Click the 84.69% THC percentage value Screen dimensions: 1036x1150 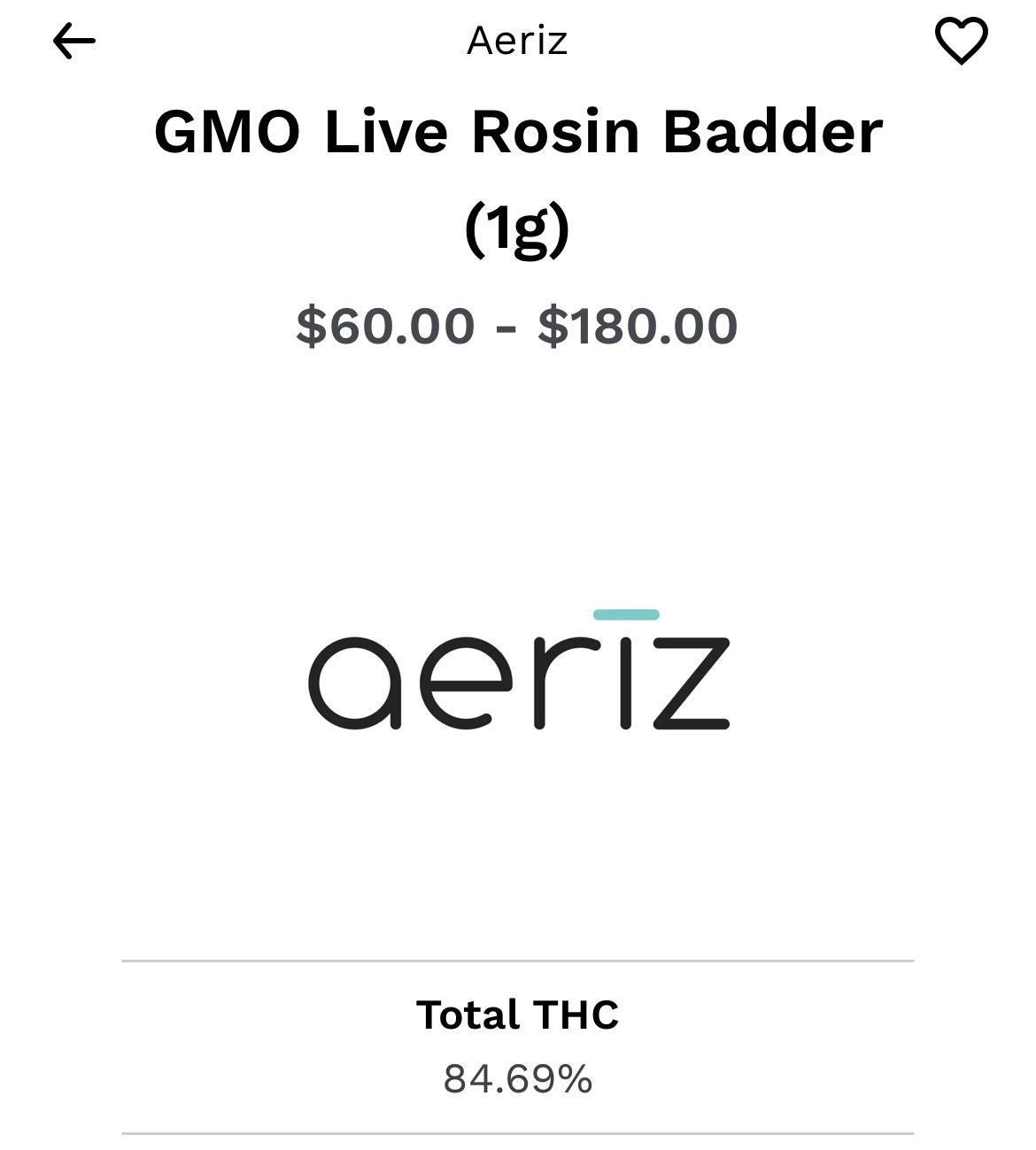click(518, 1079)
